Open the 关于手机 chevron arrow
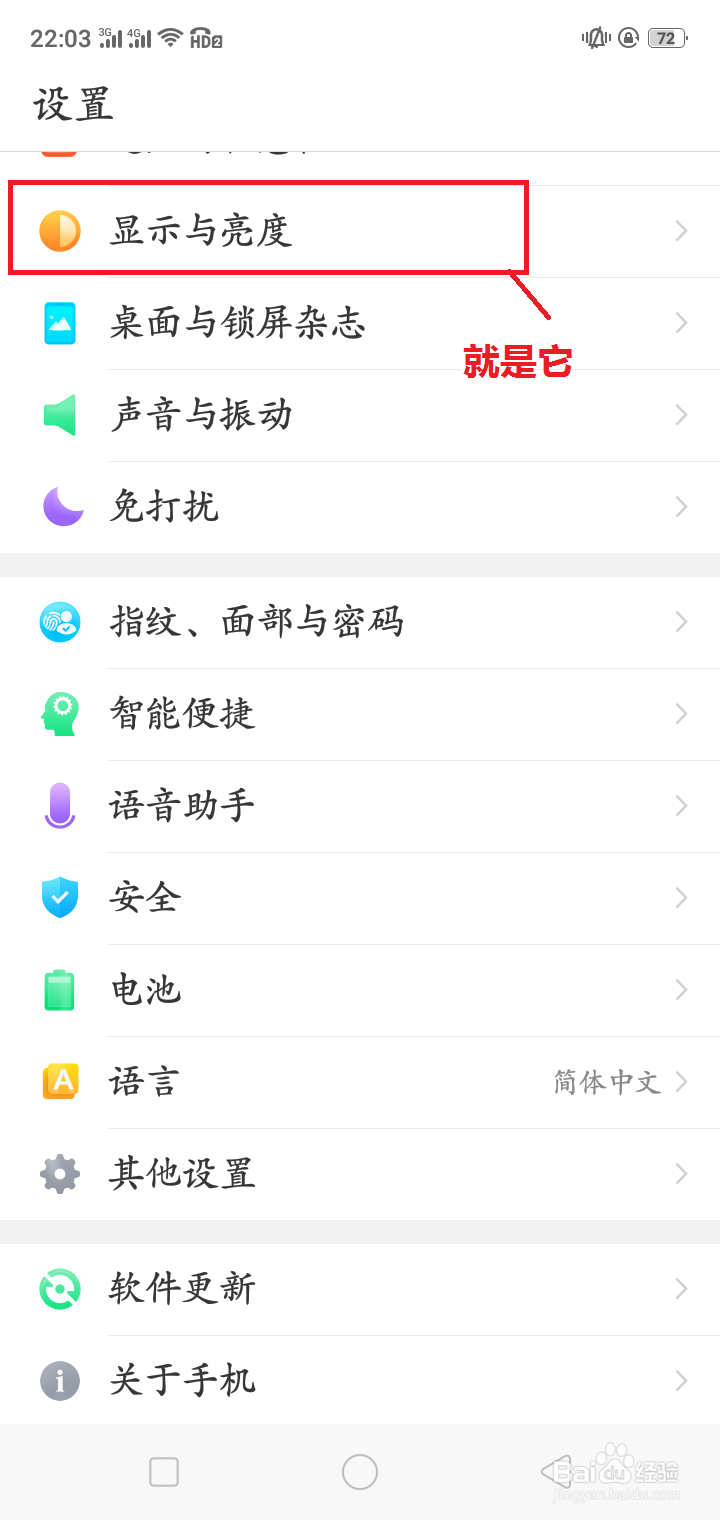720x1520 pixels. [x=681, y=1380]
